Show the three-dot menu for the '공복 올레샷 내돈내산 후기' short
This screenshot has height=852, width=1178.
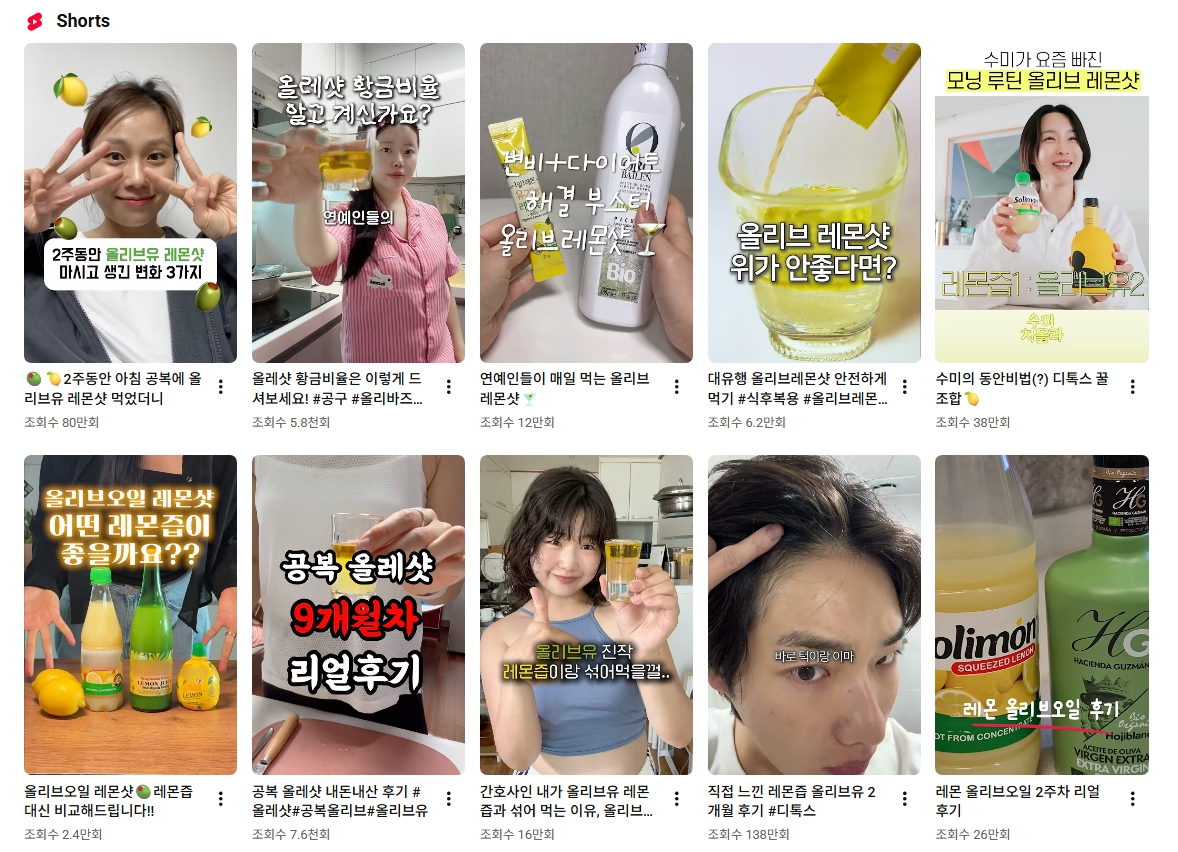pyautogui.click(x=449, y=799)
